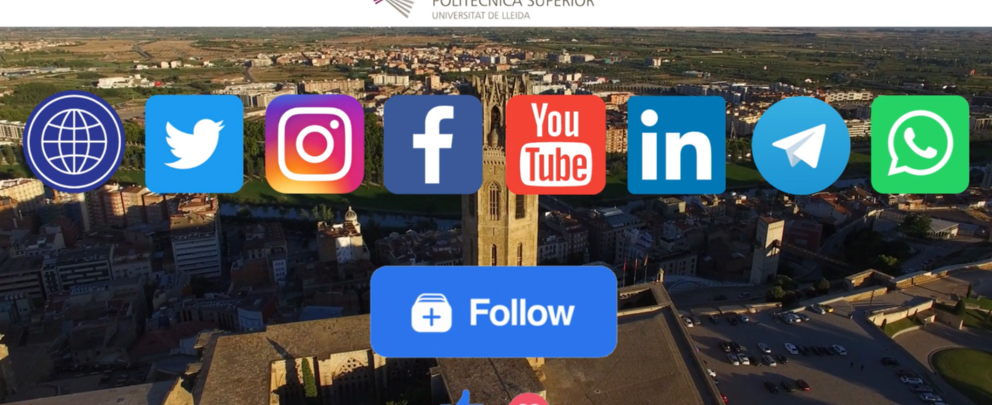Open the website globe icon
Viewport: 992px width, 405px height.
point(74,141)
